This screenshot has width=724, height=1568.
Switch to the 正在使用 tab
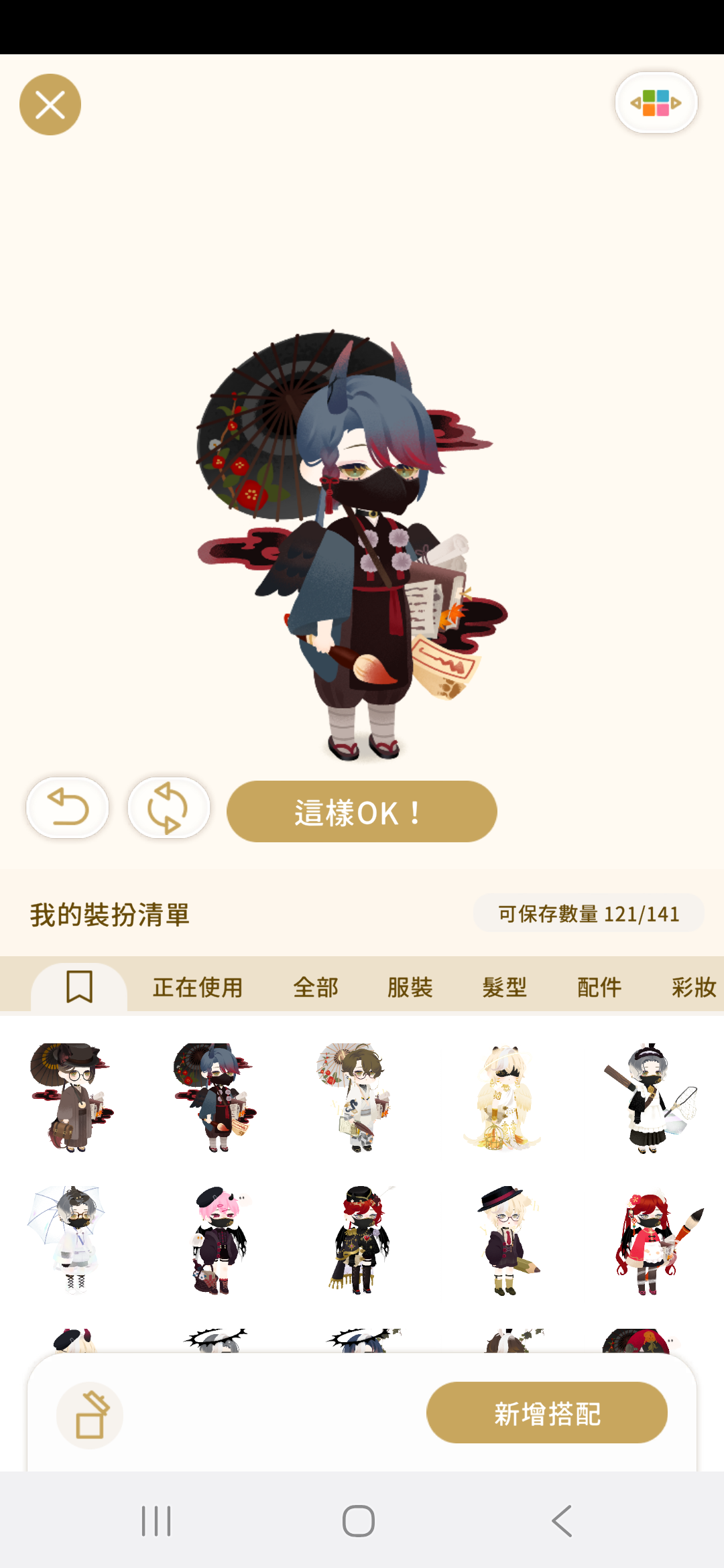[198, 988]
